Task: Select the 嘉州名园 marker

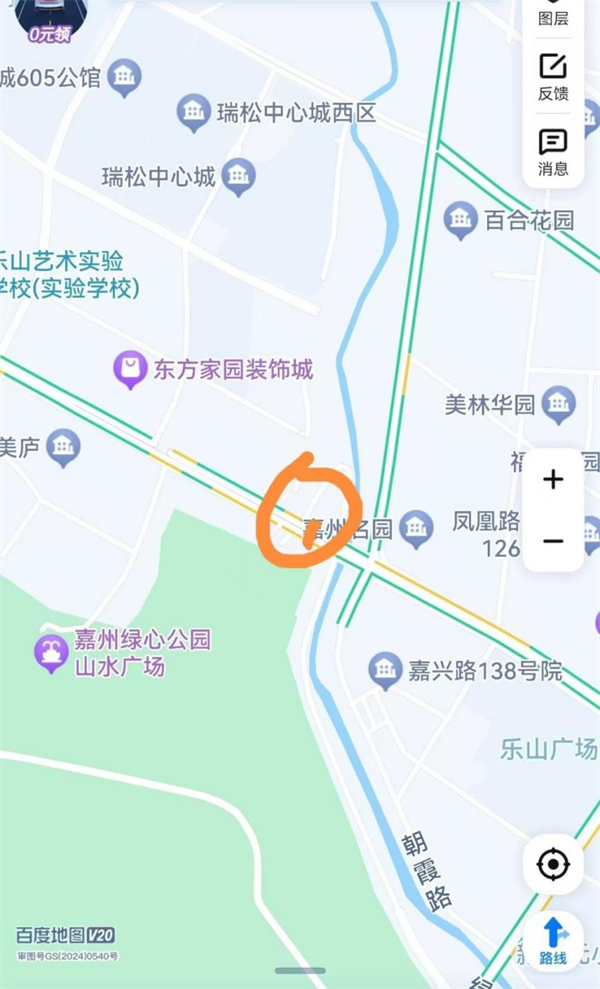Action: pos(416,529)
